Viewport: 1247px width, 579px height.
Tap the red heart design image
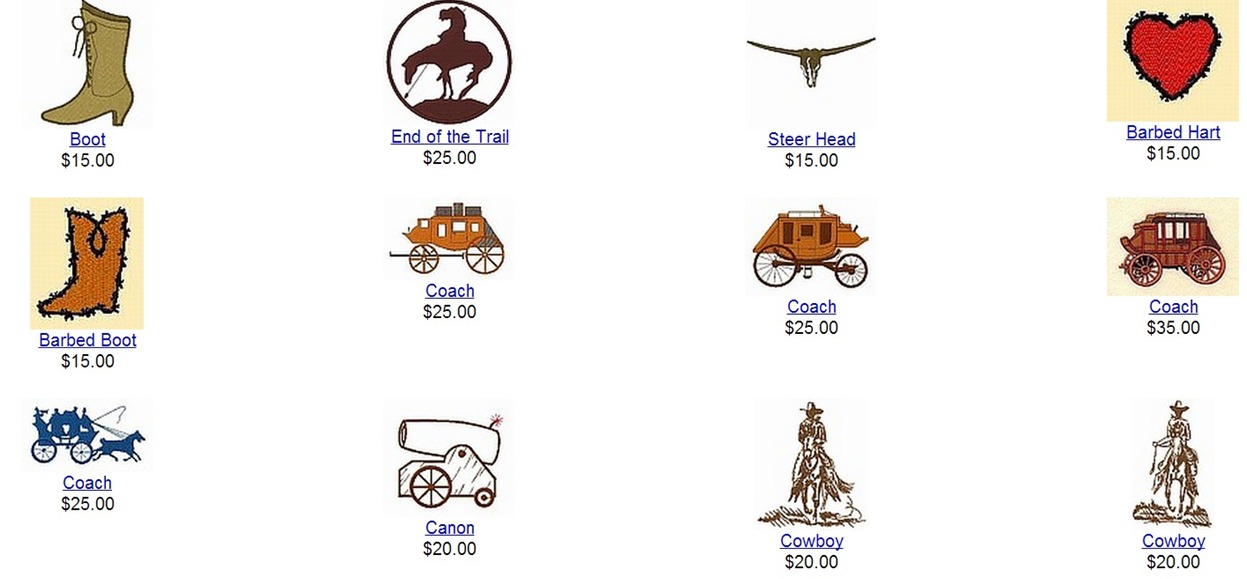tap(1172, 60)
